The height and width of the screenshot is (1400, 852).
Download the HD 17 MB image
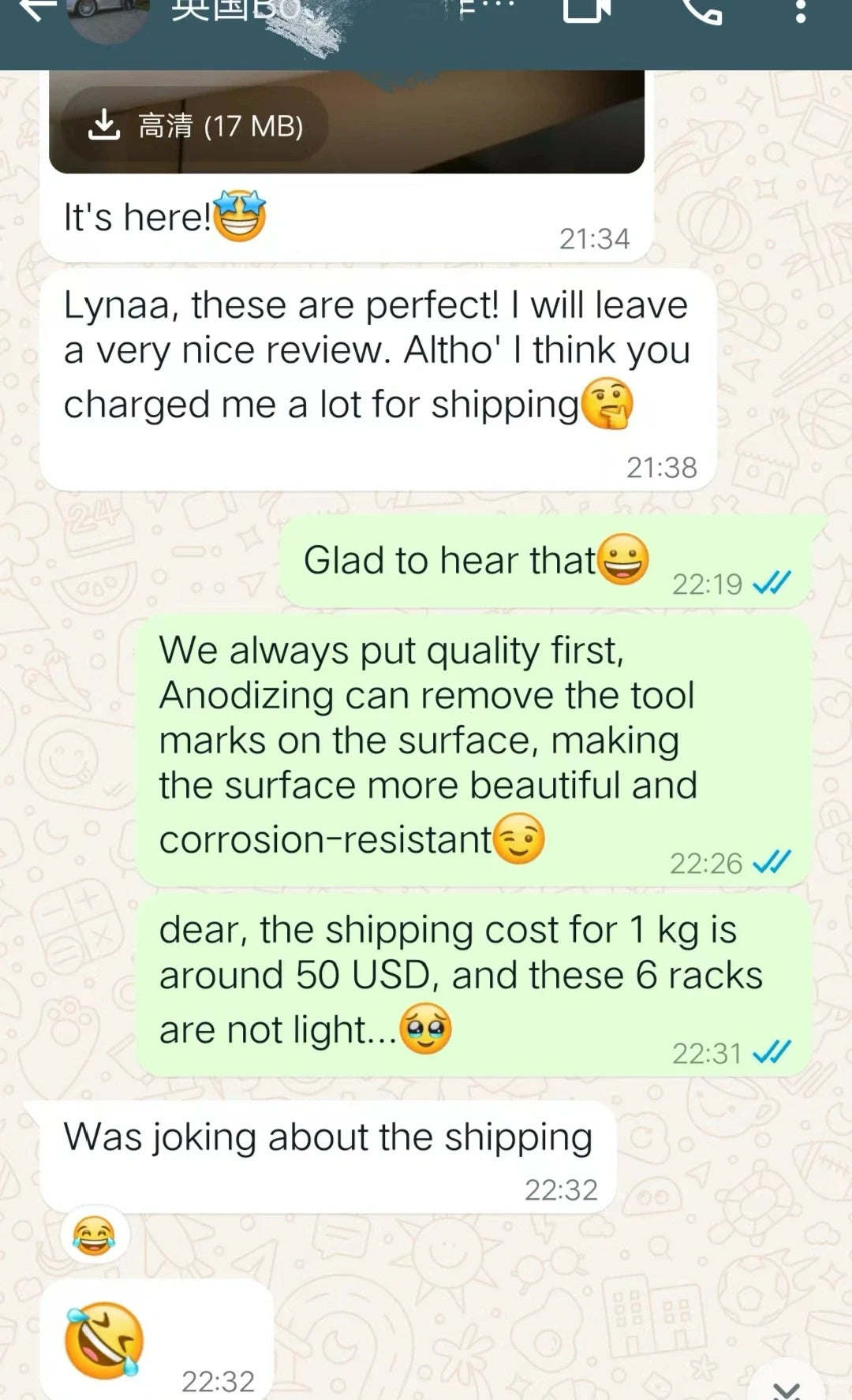(196, 125)
